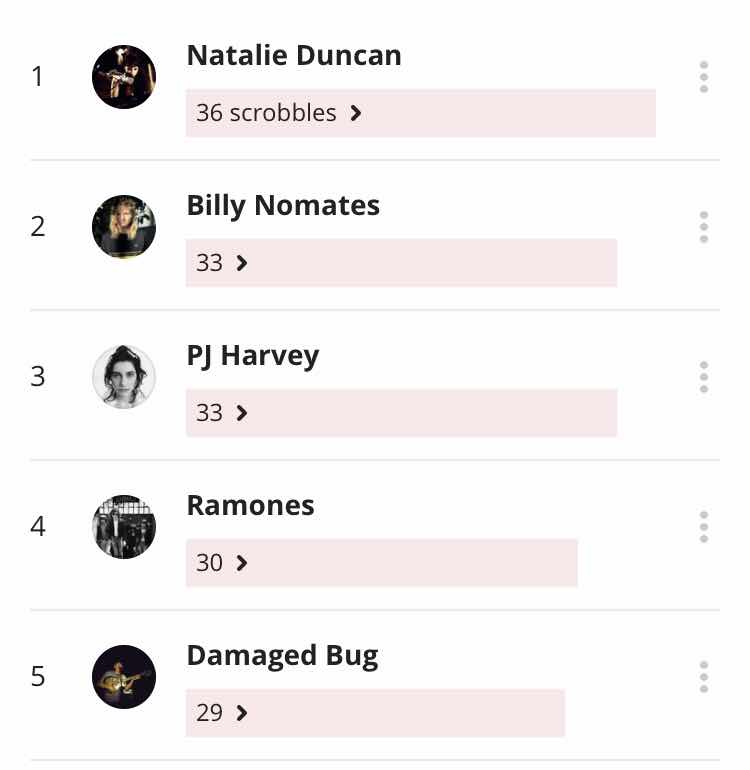Open the PJ Harvey artist page
Viewport: 750px width, 770px height.
[x=252, y=356]
